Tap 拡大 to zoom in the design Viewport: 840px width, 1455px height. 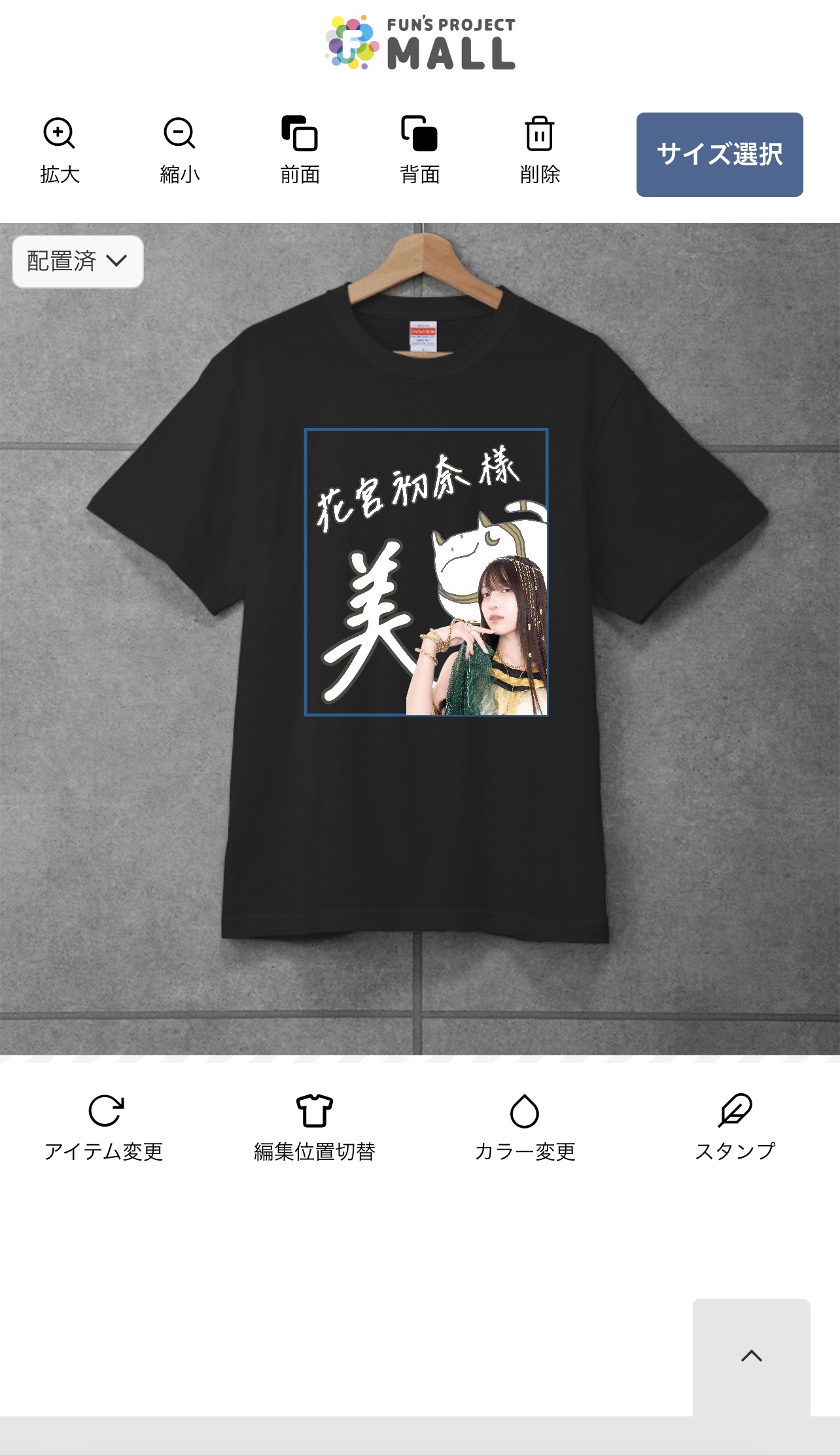pyautogui.click(x=60, y=151)
